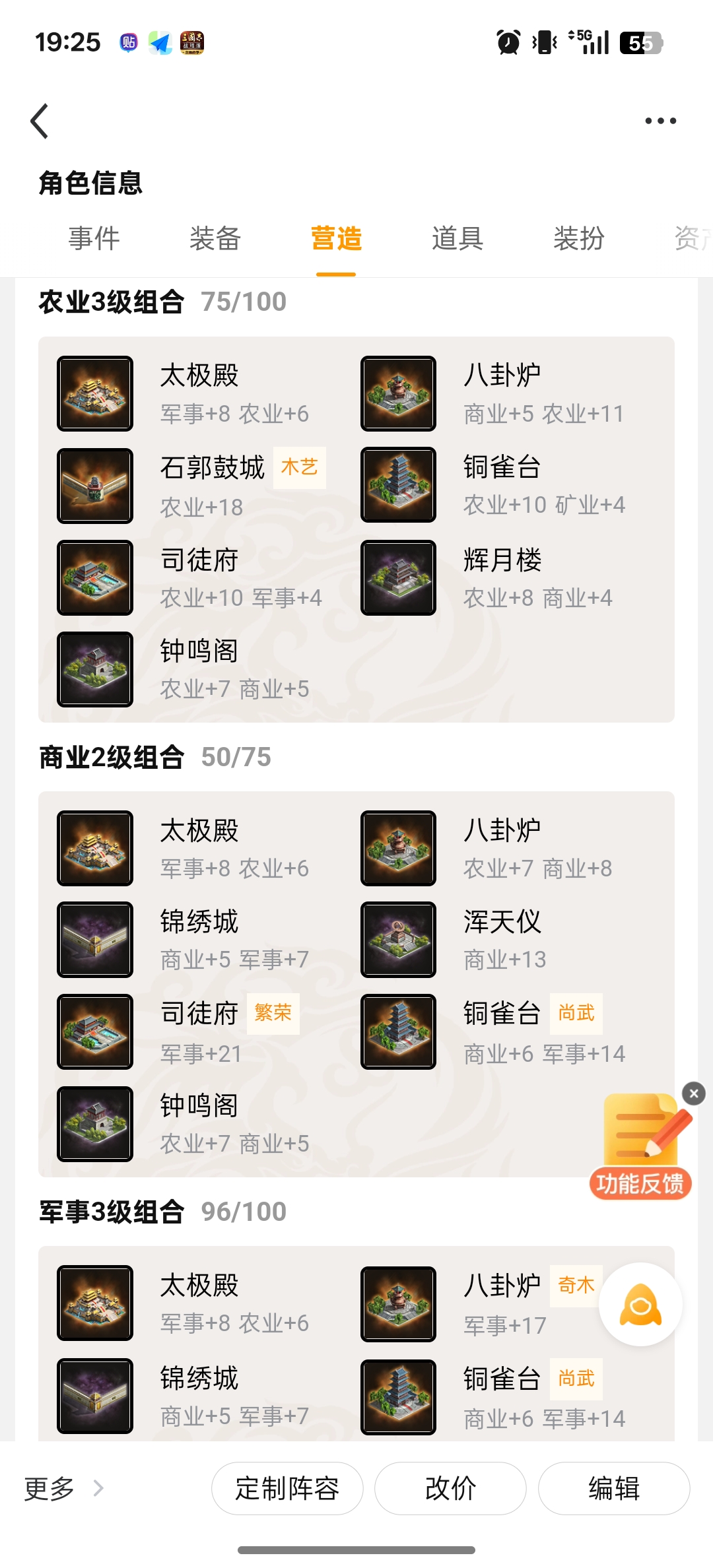Dismiss the 功能反馈 floating widget
Viewport: 713px width, 1568px height.
point(694,1094)
